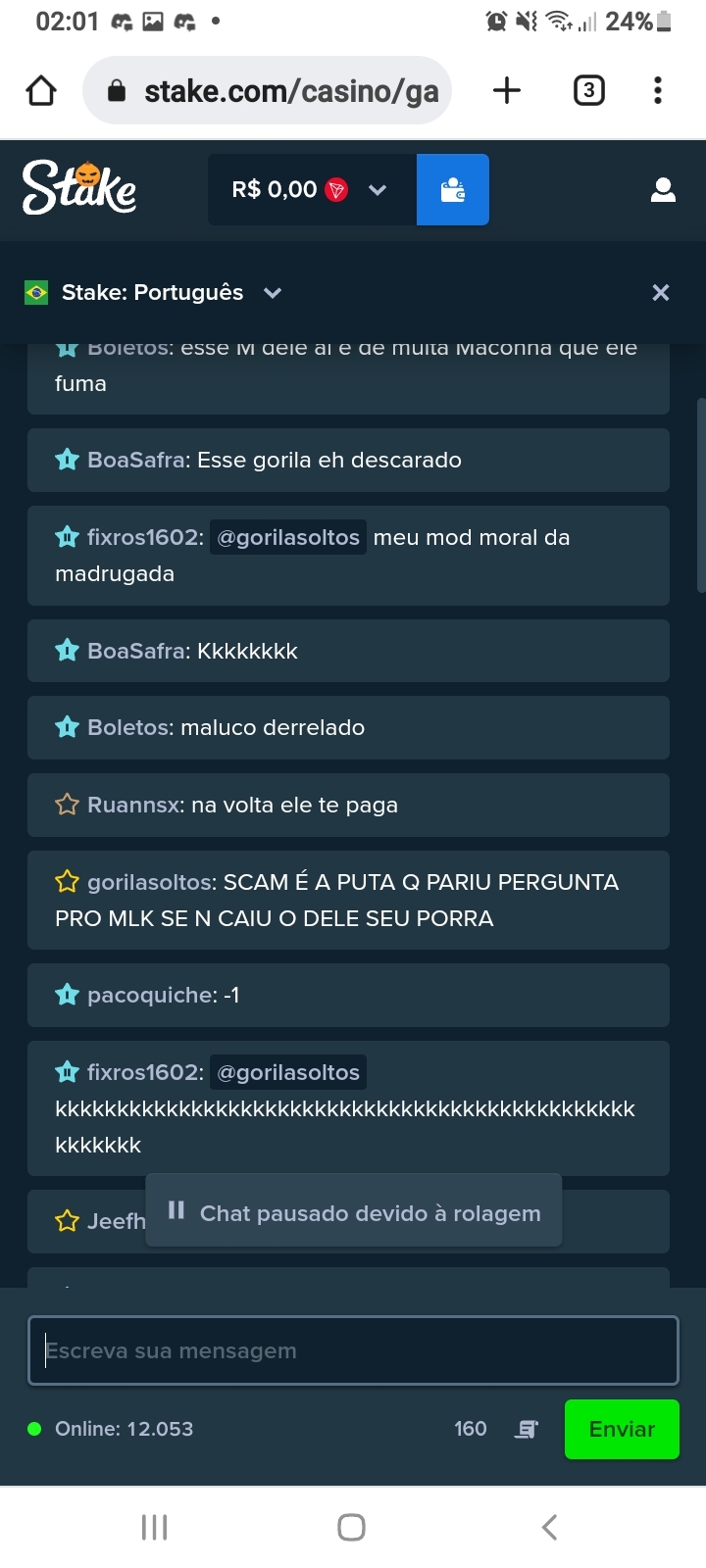Go to the browser home page
This screenshot has height=1568, width=706.
click(41, 91)
